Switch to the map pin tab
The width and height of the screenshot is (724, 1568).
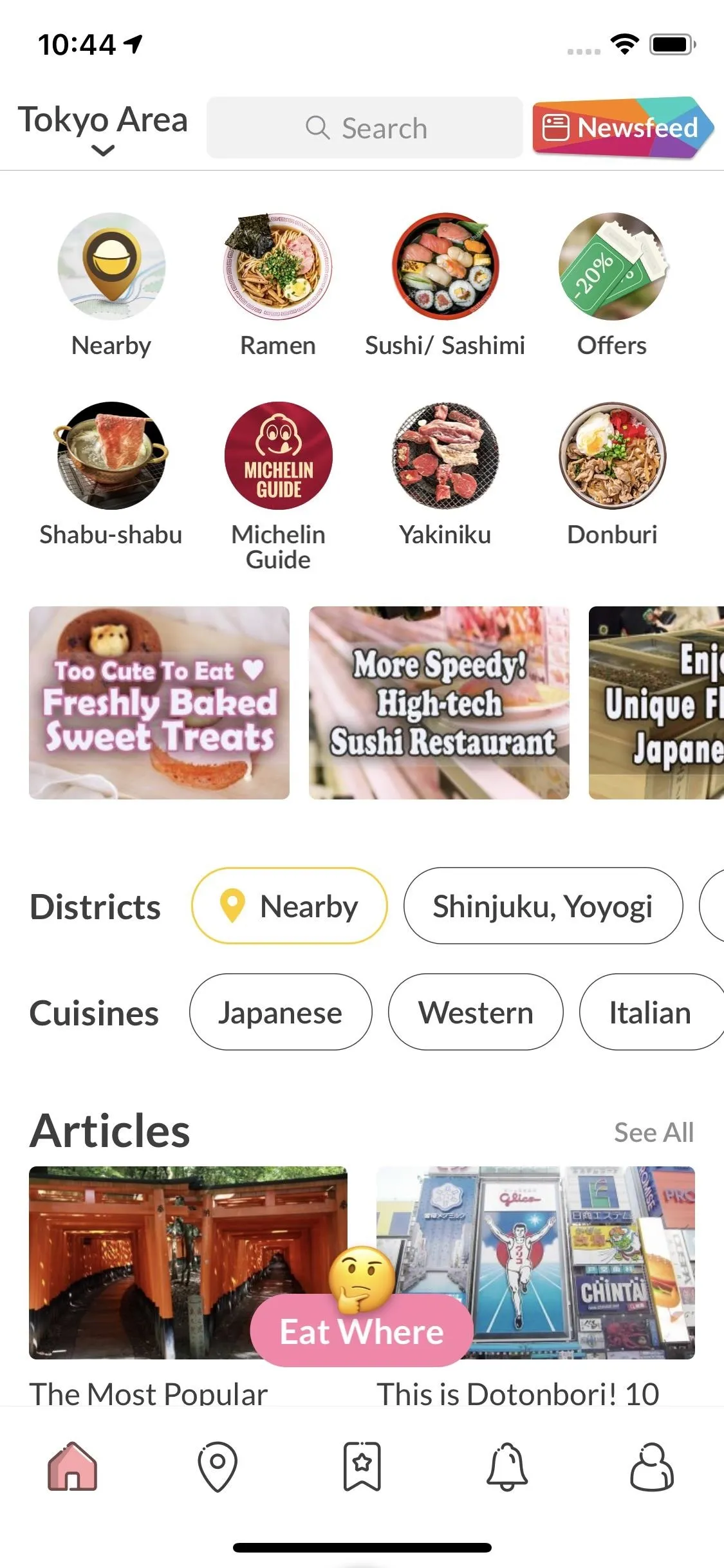tap(218, 1466)
